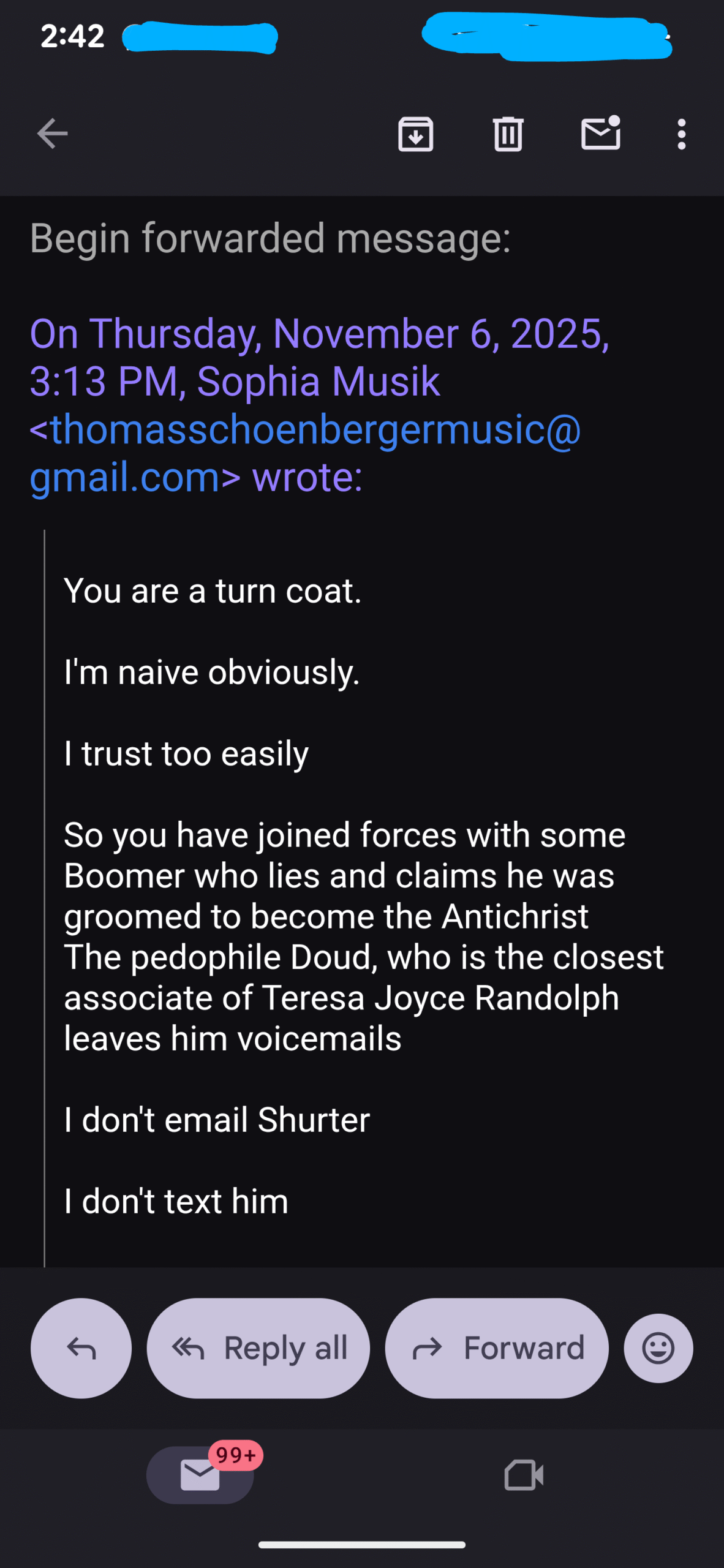The image size is (724, 1568).
Task: Forward this email
Action: 497,1348
